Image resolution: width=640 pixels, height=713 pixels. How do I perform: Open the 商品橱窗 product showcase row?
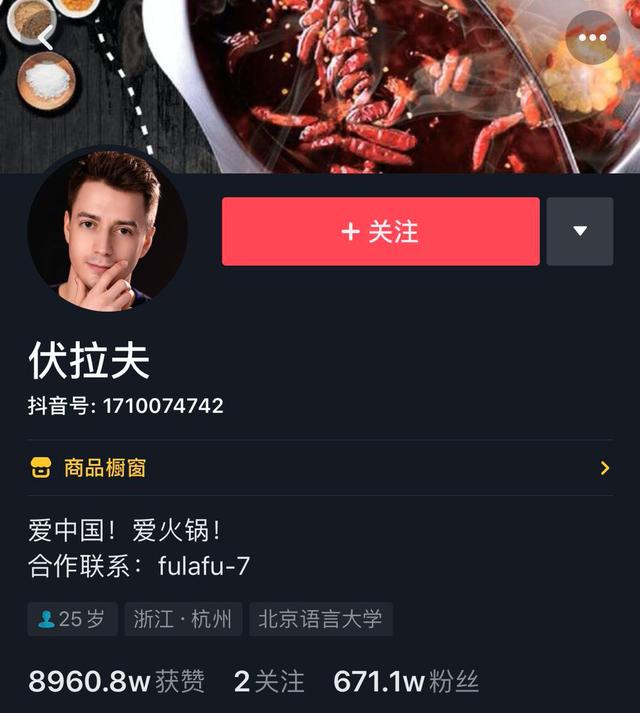coord(320,468)
